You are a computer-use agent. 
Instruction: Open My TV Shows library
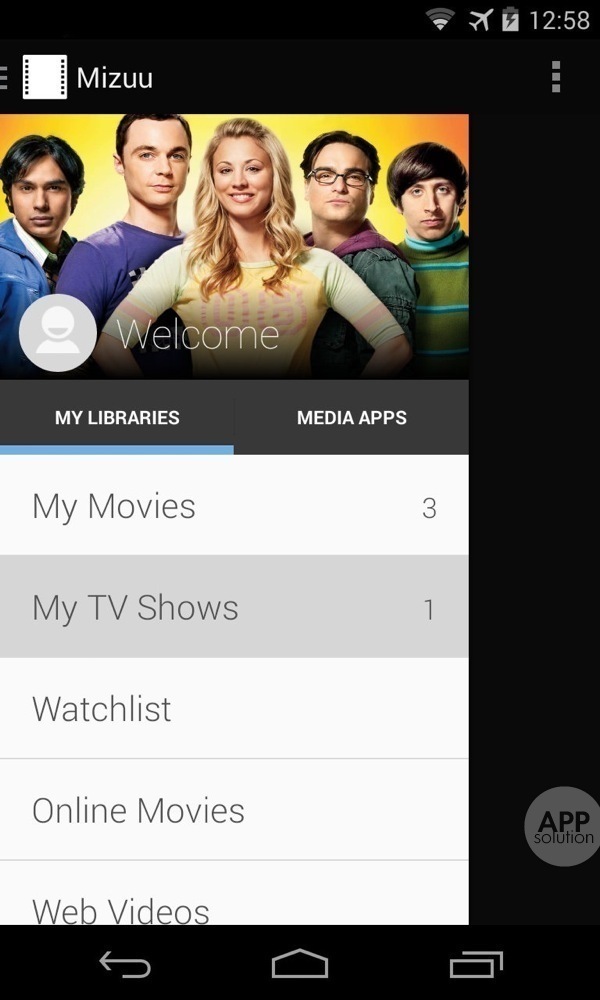[234, 608]
